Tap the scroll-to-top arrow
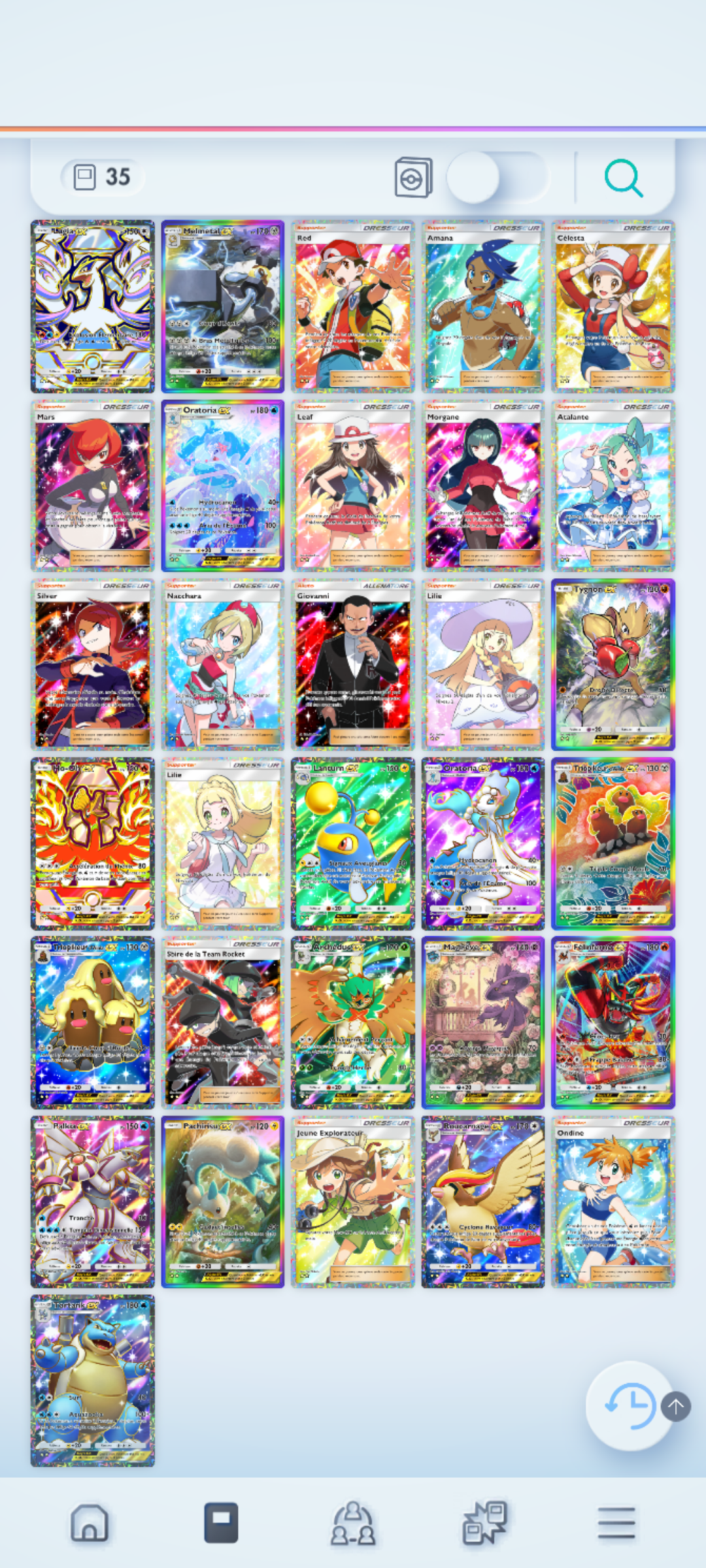 [676, 1405]
